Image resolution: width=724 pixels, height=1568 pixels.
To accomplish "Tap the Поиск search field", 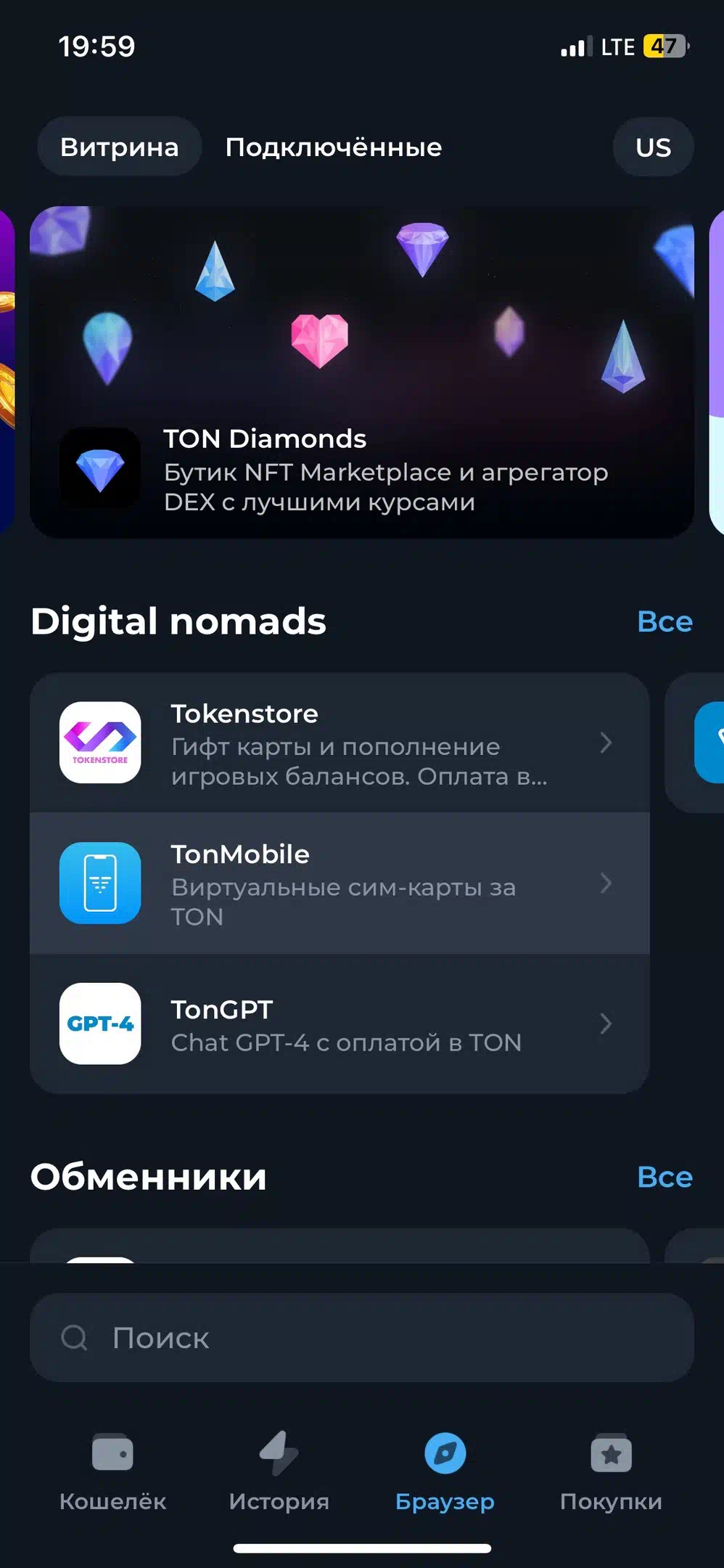I will click(x=362, y=1337).
